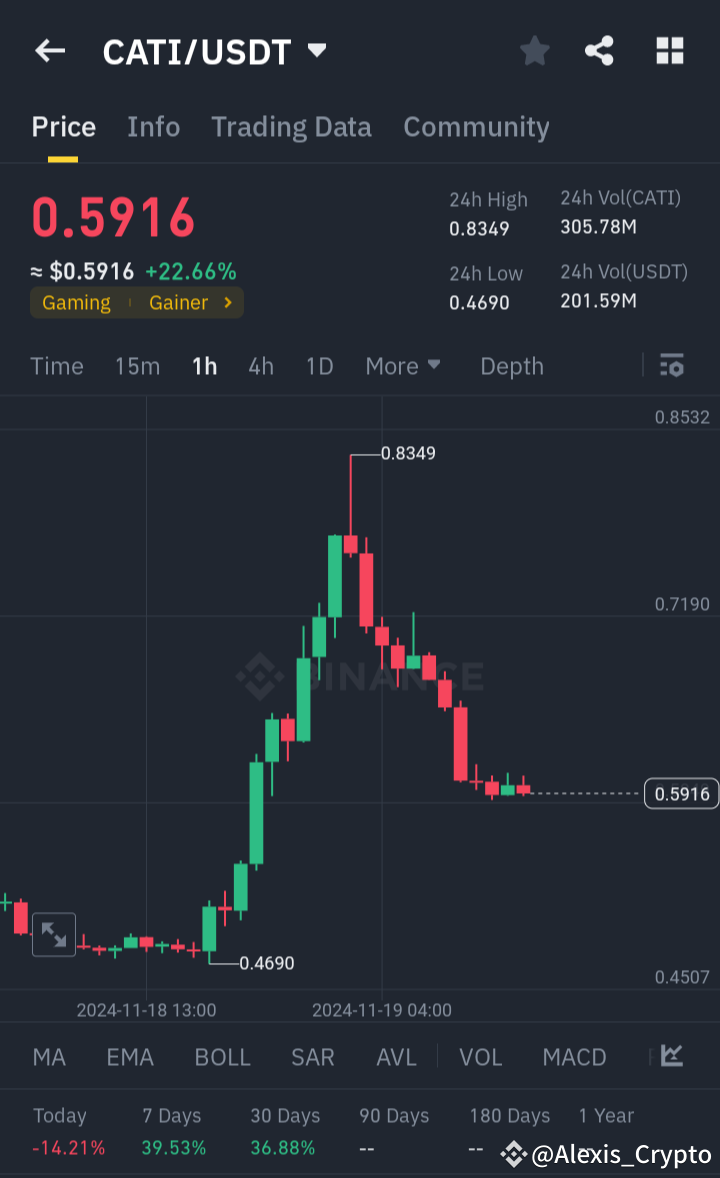The width and height of the screenshot is (720, 1178).
Task: Tap the back arrow to exit chart
Action: tap(49, 51)
